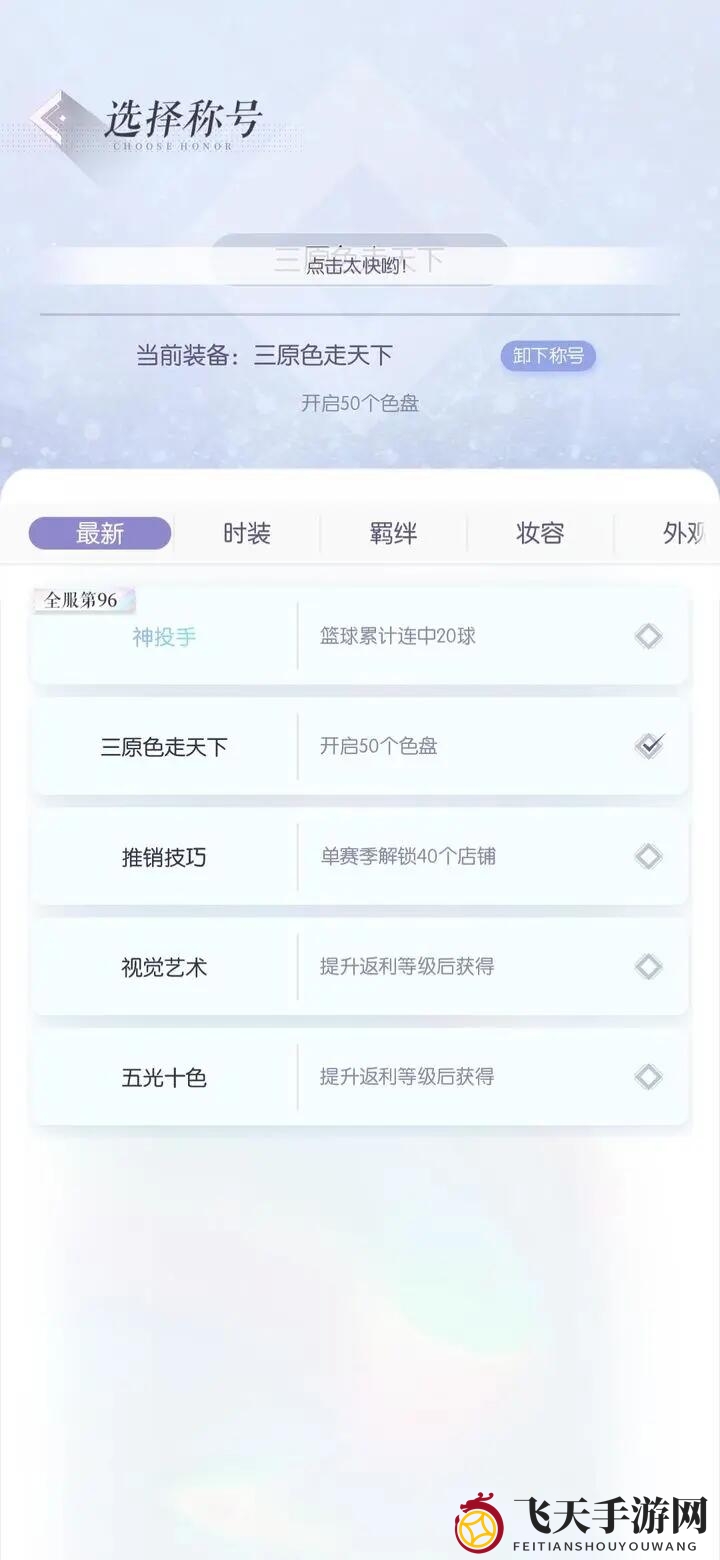Screen dimensions: 720x1560
Task: Show the 外观 tab
Action: [685, 534]
